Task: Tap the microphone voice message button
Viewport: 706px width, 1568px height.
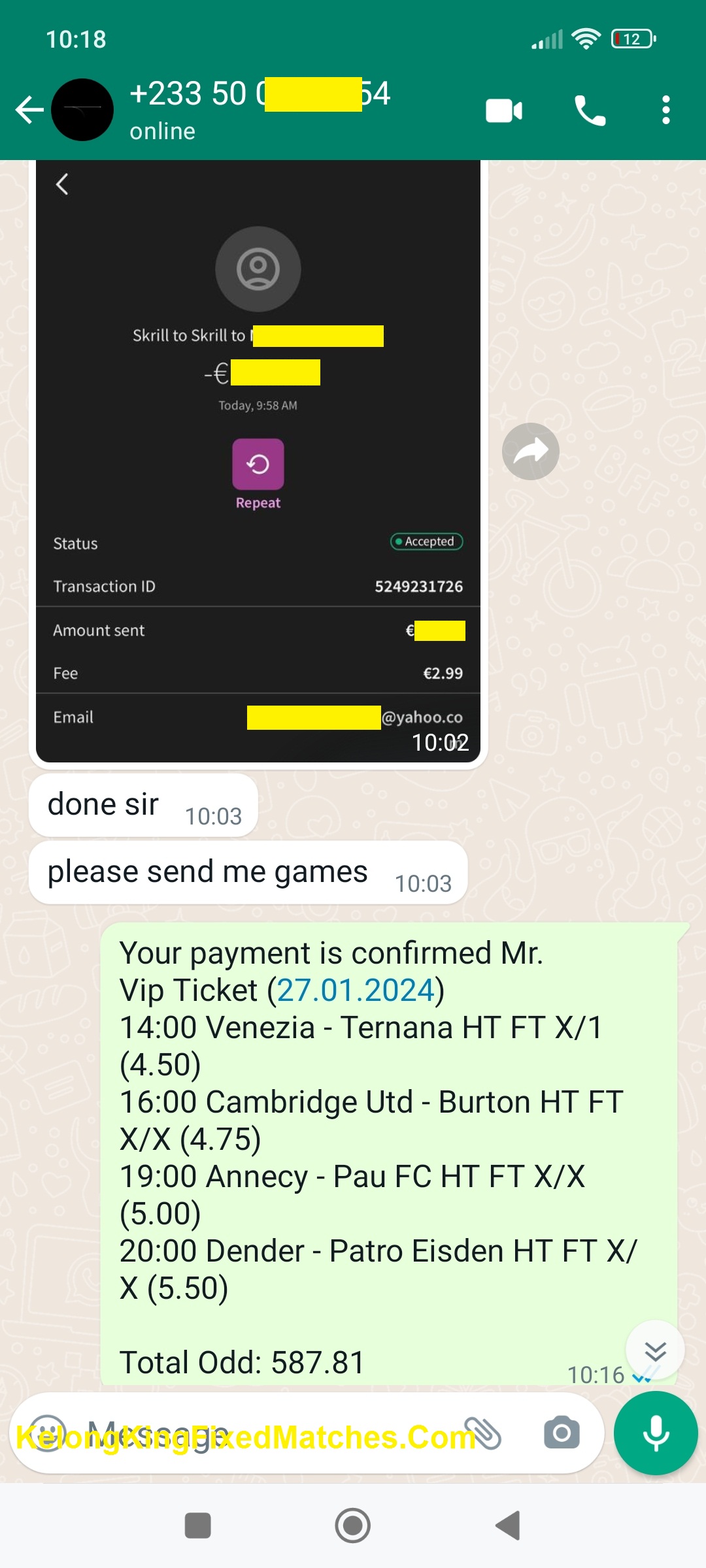Action: pyautogui.click(x=656, y=1433)
